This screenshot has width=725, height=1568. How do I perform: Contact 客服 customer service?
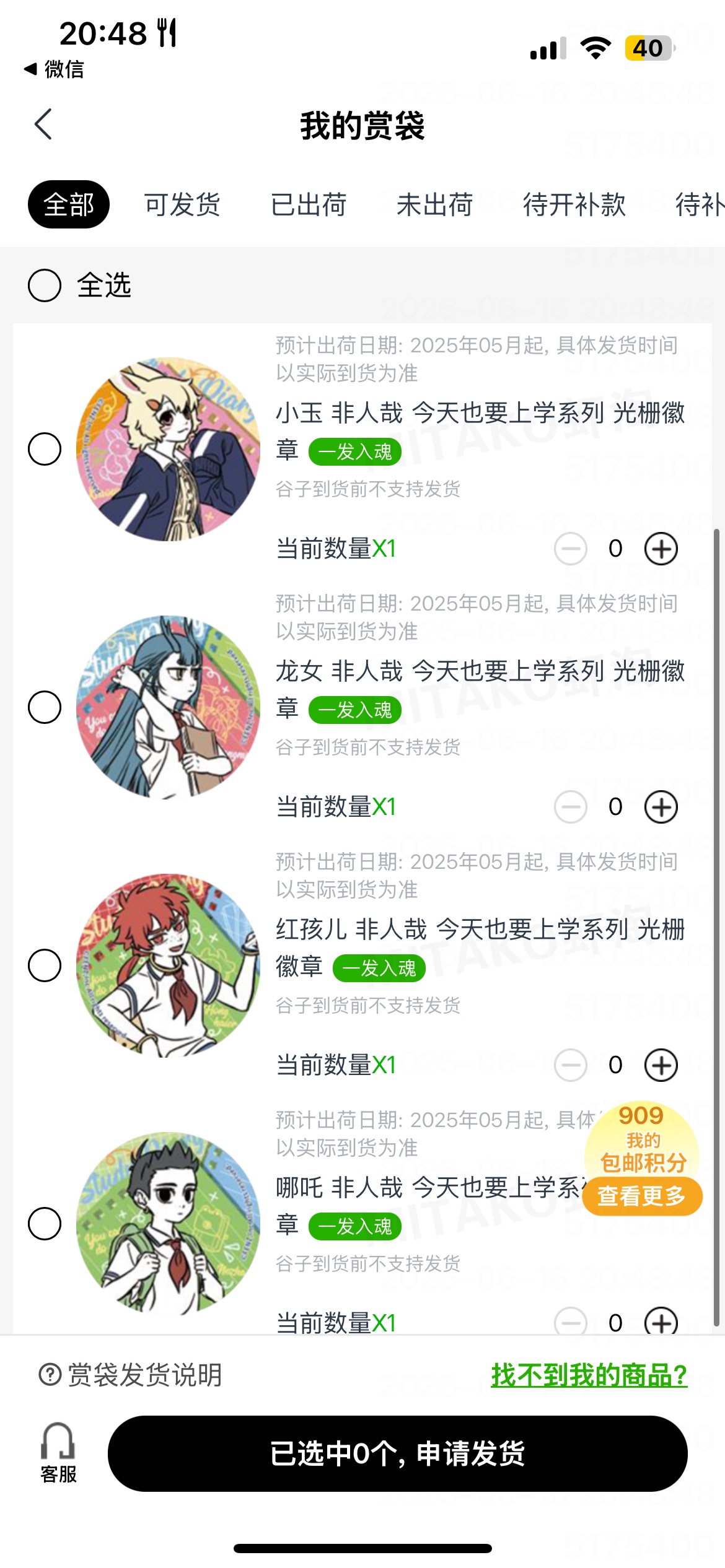58,1453
